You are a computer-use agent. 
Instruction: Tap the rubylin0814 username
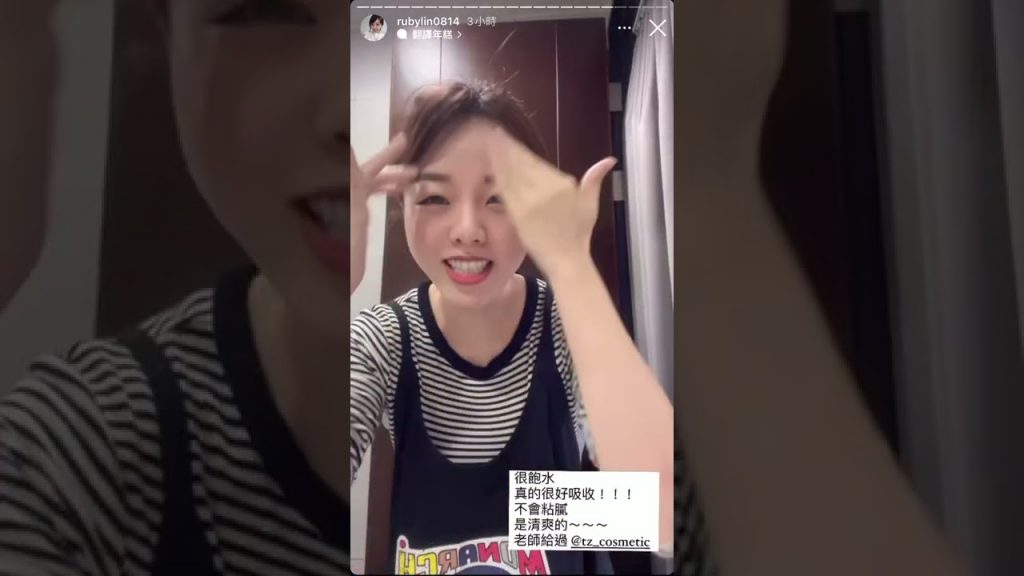click(x=427, y=21)
